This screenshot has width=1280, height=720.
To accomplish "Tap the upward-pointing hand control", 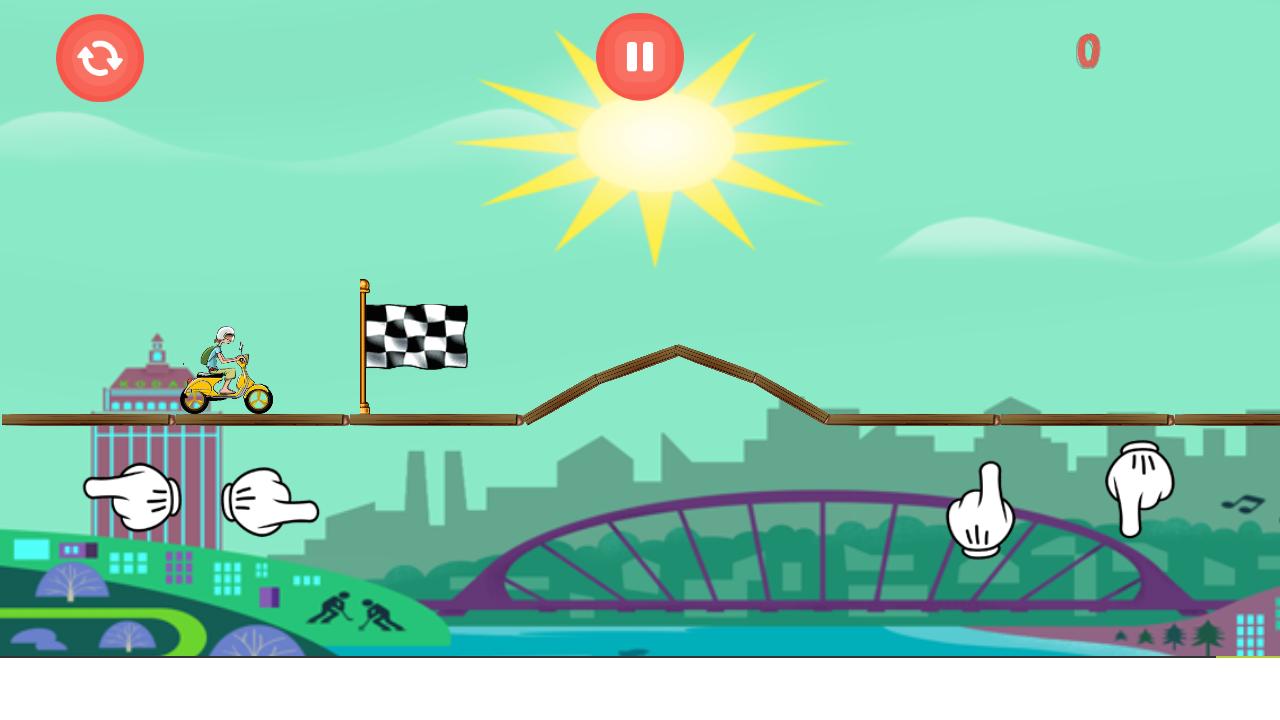I will pyautogui.click(x=981, y=512).
